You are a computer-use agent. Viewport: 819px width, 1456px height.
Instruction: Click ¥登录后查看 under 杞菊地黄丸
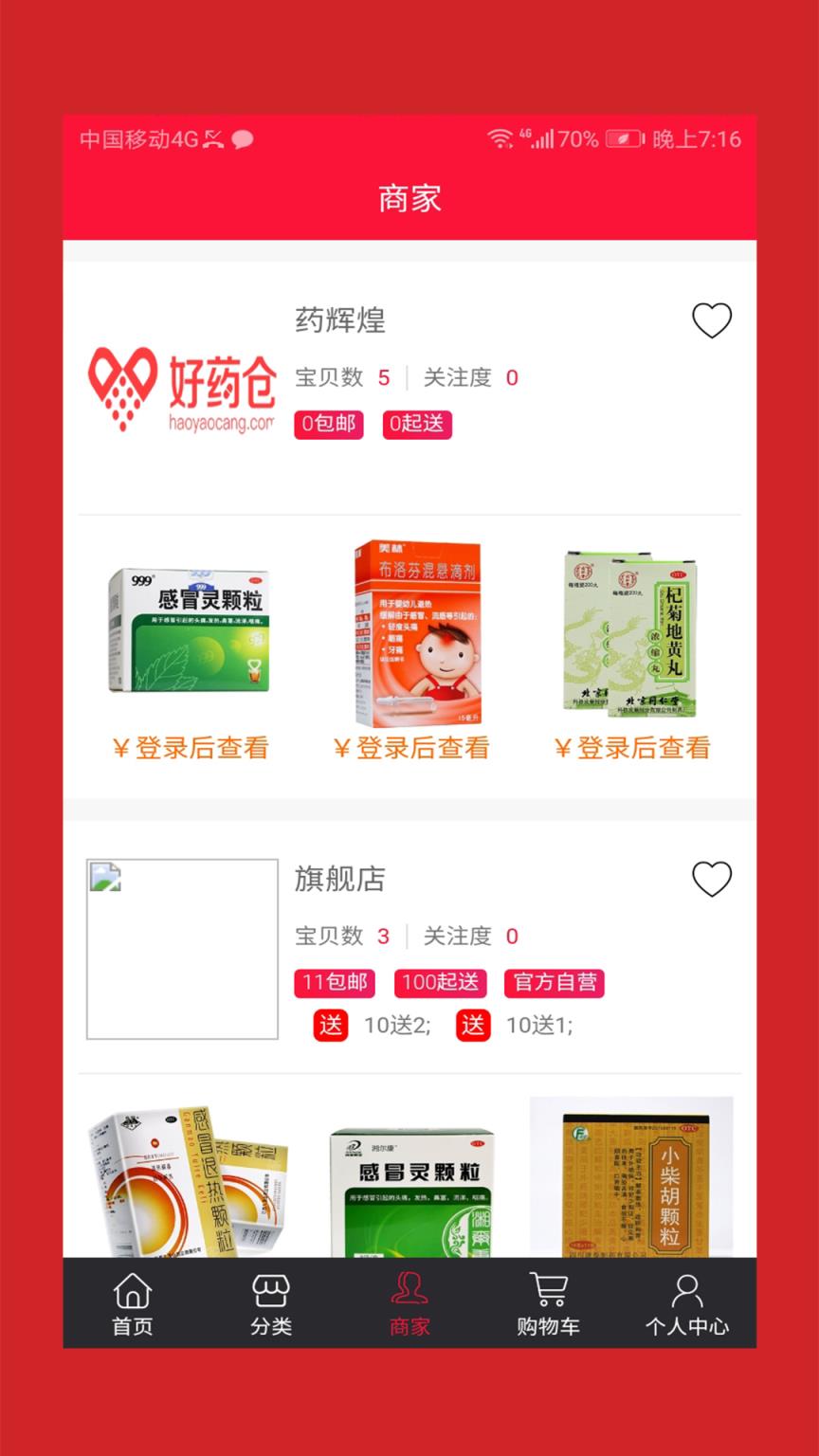(631, 748)
